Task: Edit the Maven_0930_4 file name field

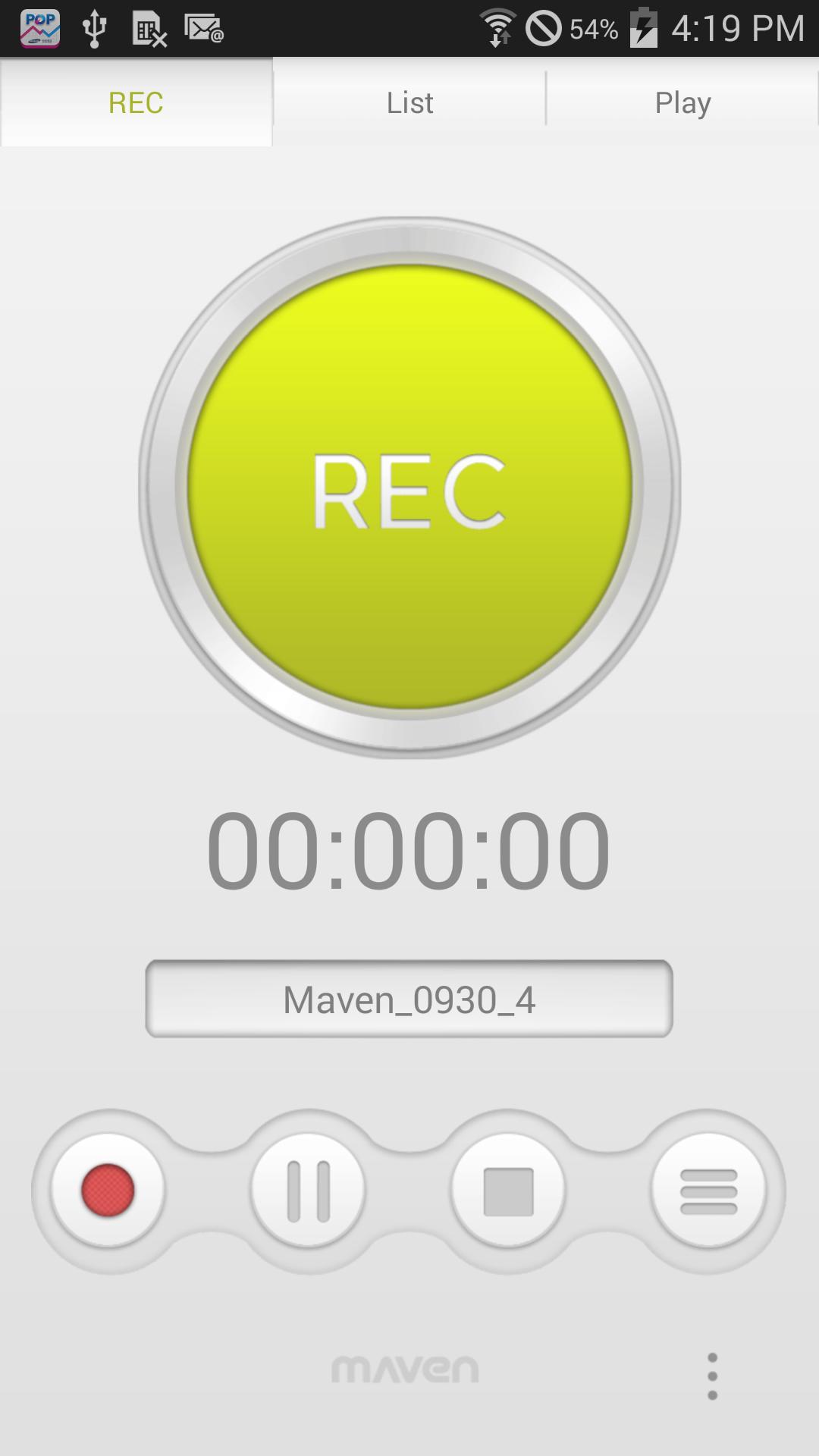Action: (x=409, y=999)
